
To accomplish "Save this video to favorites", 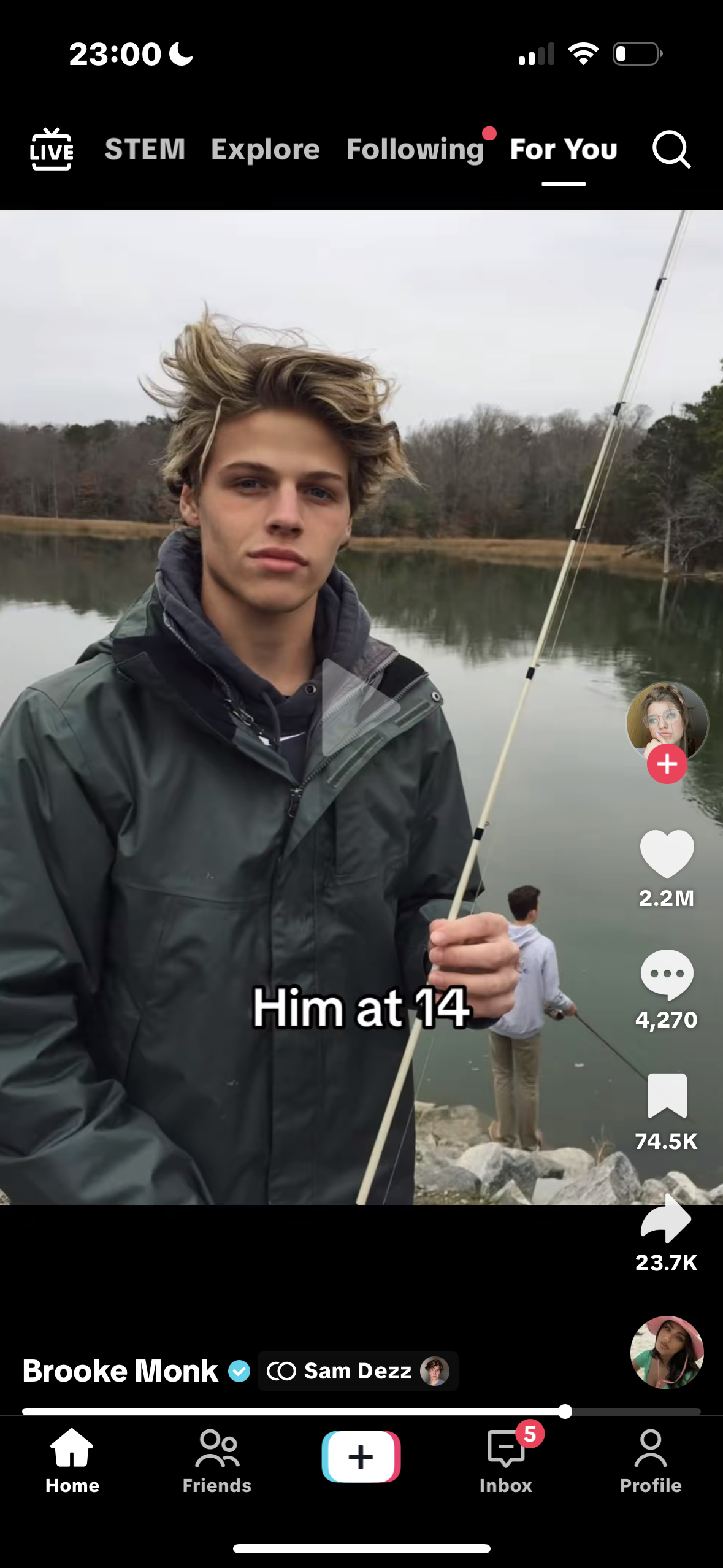I will tap(667, 1096).
